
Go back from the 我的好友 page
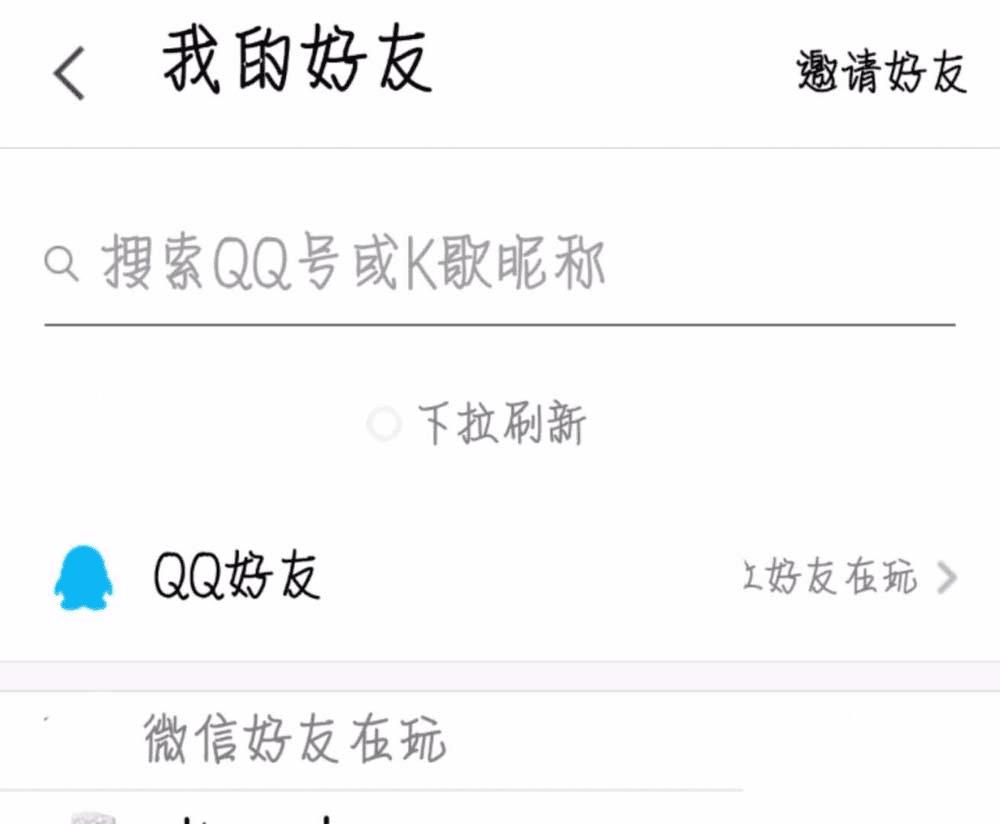pos(69,75)
